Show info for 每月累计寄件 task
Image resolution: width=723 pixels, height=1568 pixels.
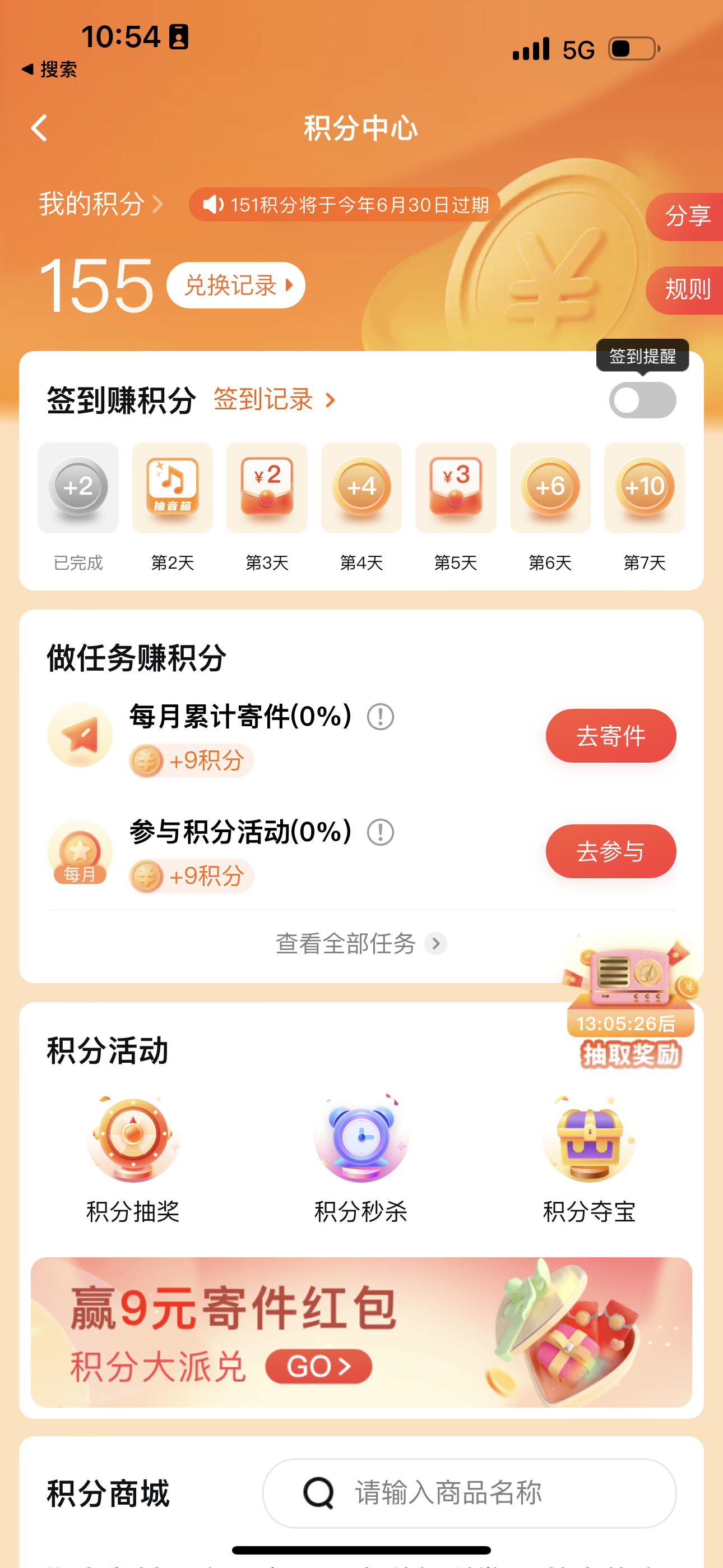click(381, 717)
